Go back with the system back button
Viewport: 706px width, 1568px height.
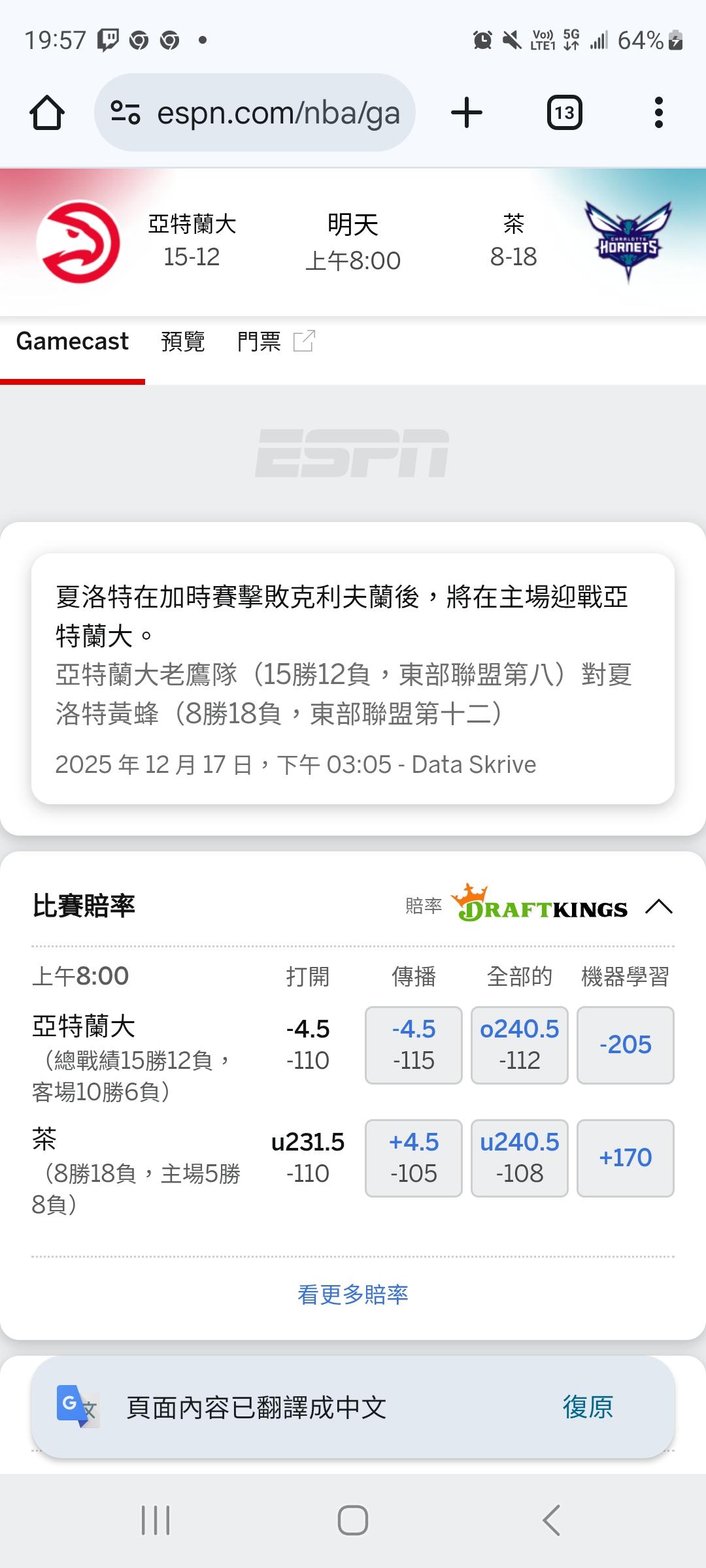point(551,1520)
